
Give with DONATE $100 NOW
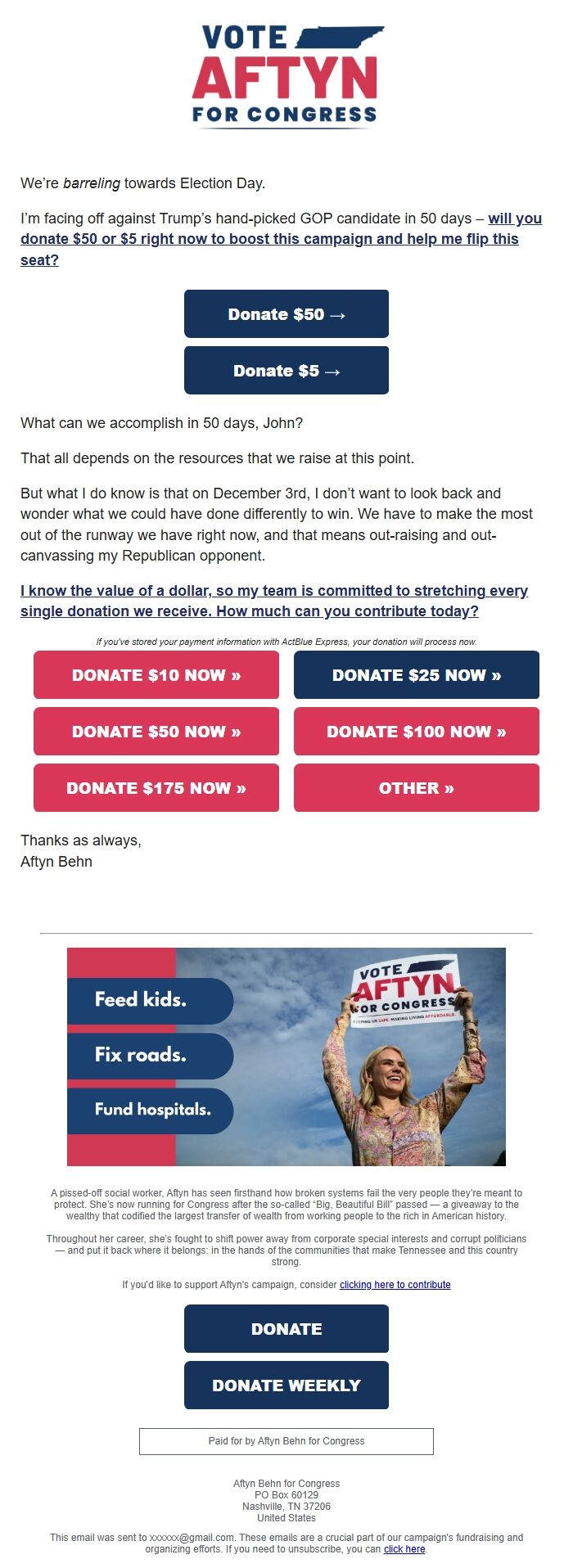(417, 732)
